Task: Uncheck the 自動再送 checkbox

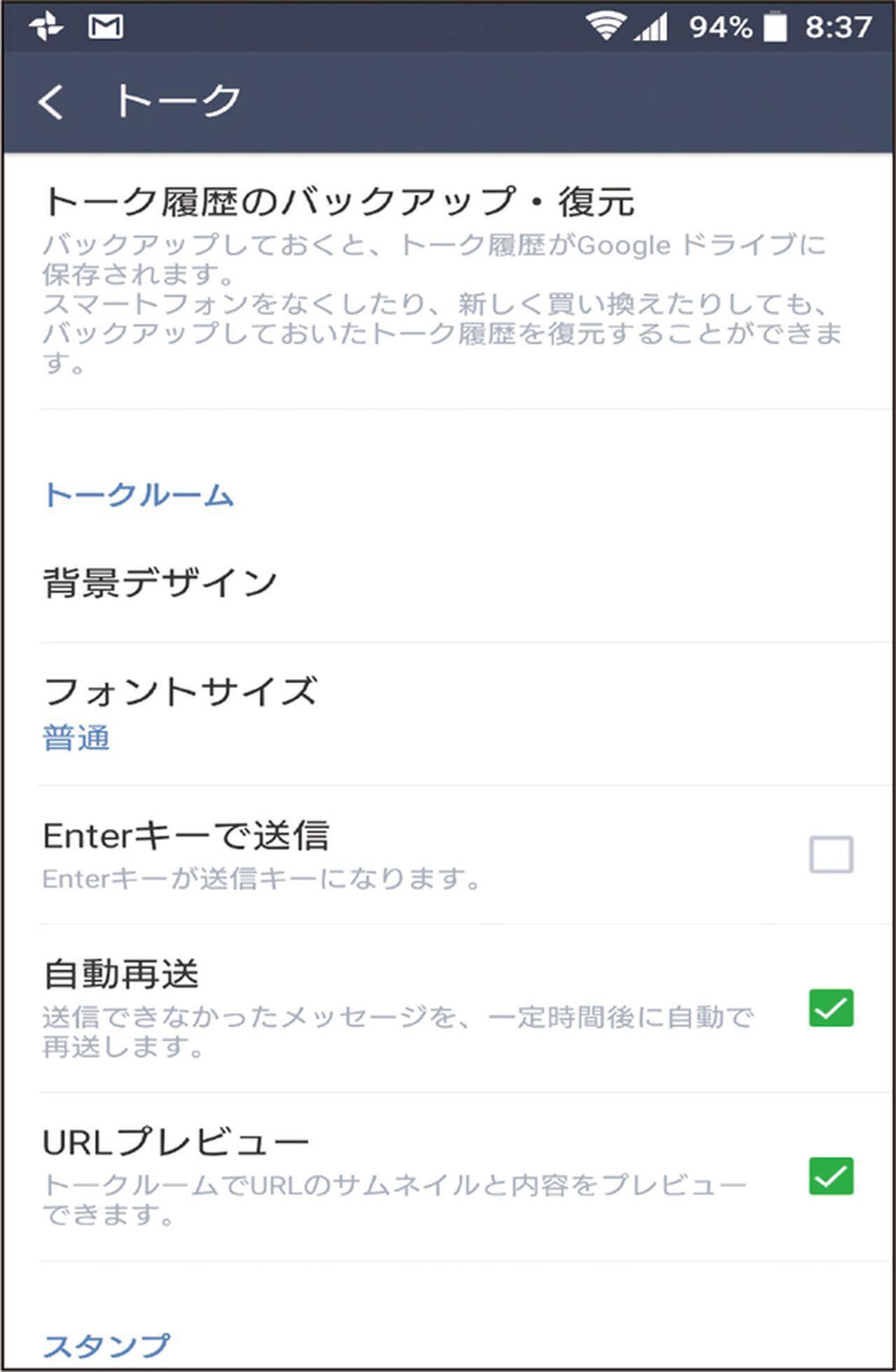Action: [831, 1008]
